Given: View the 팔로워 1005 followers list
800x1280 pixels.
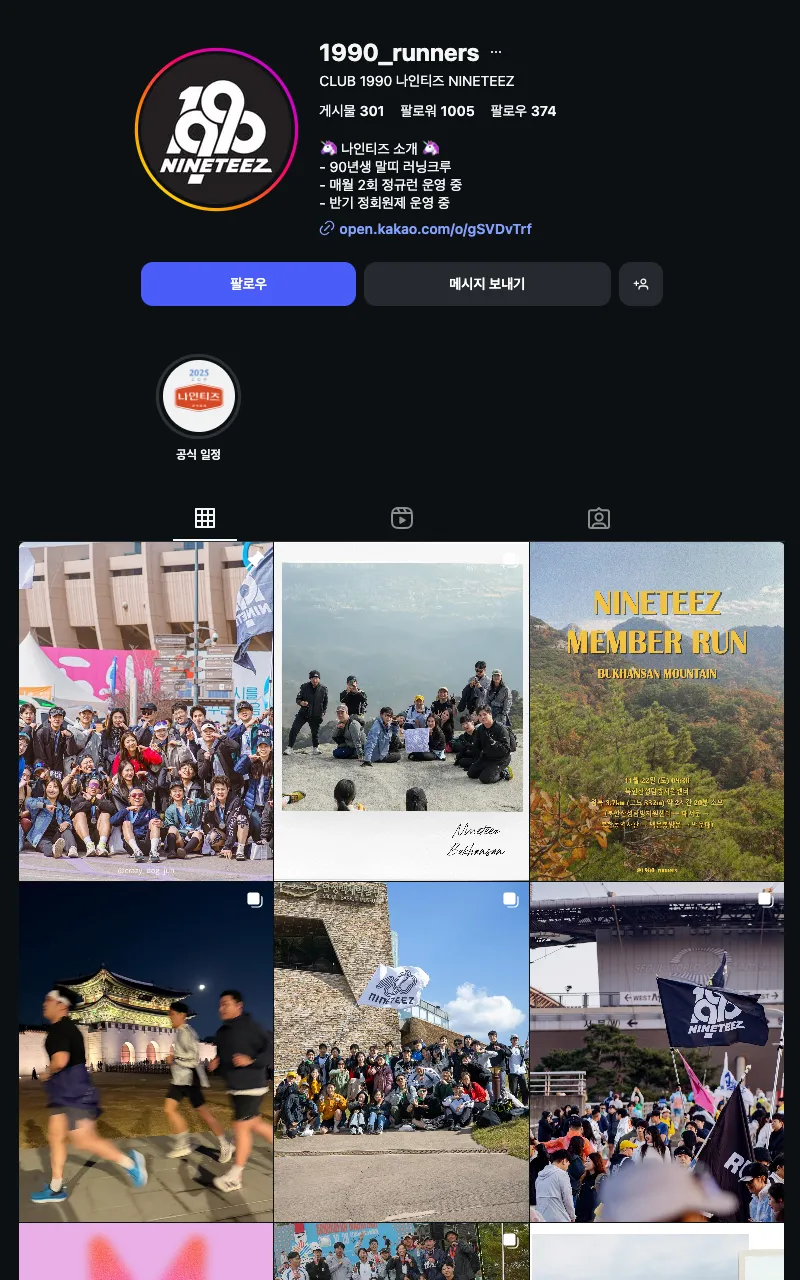Looking at the screenshot, I should (437, 111).
